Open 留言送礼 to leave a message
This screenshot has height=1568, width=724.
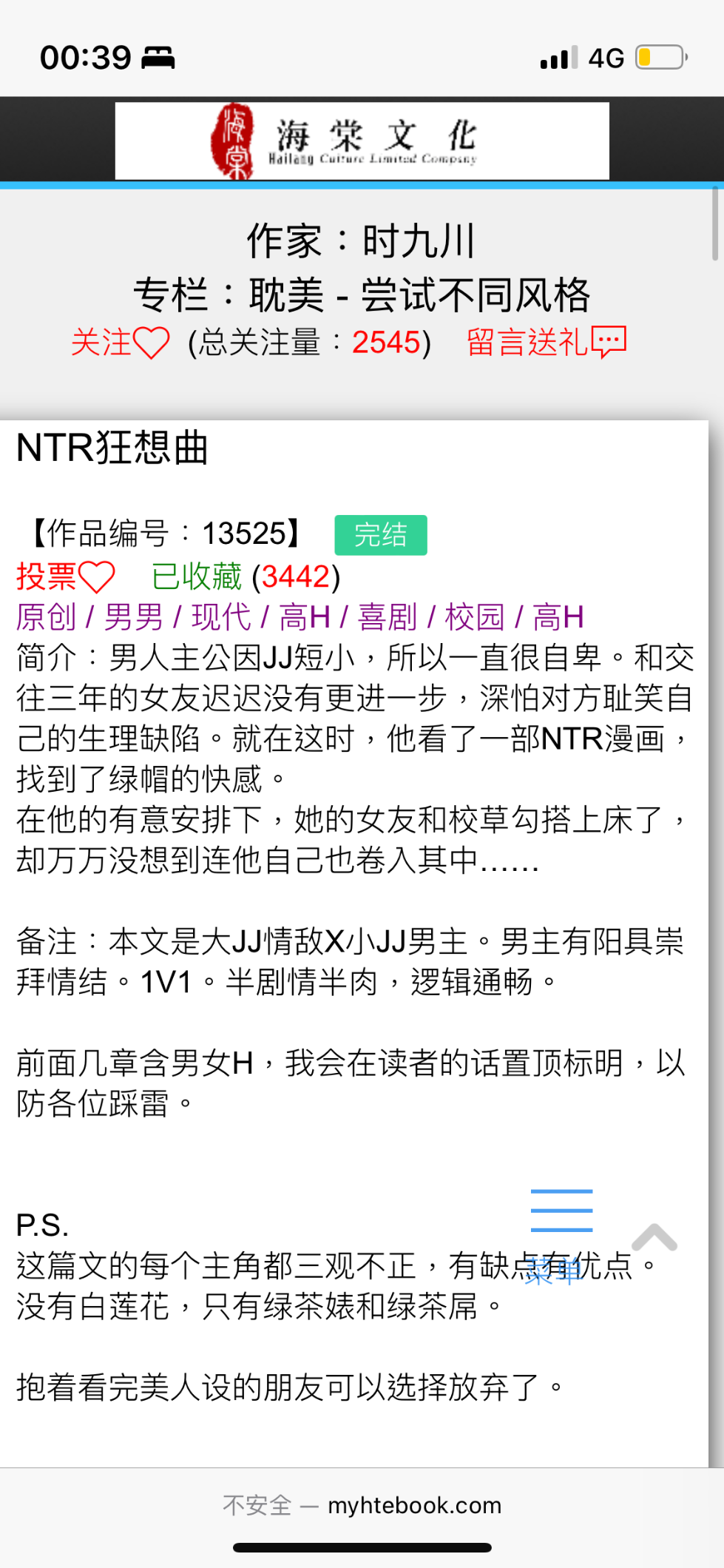pyautogui.click(x=547, y=342)
